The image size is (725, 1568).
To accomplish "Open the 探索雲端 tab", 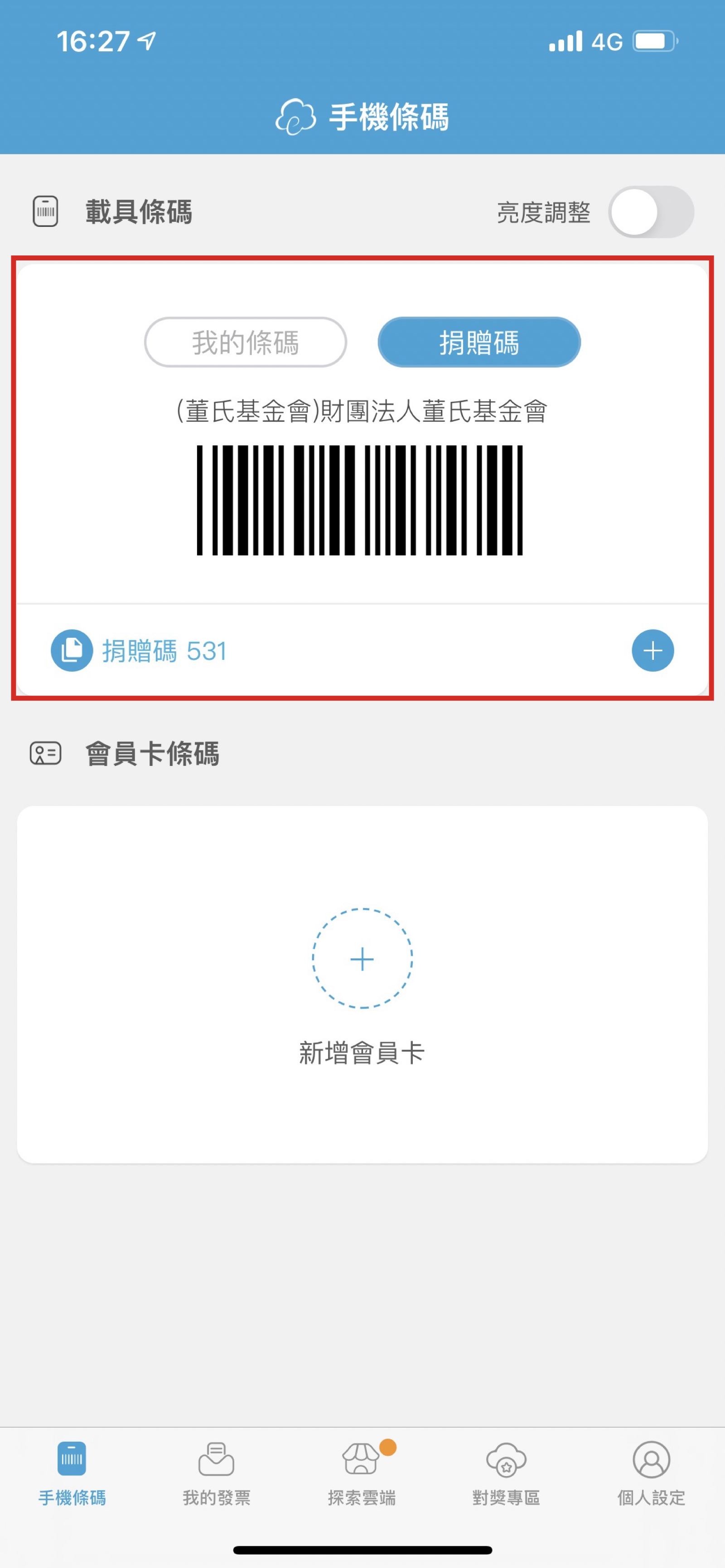I will [x=362, y=1472].
